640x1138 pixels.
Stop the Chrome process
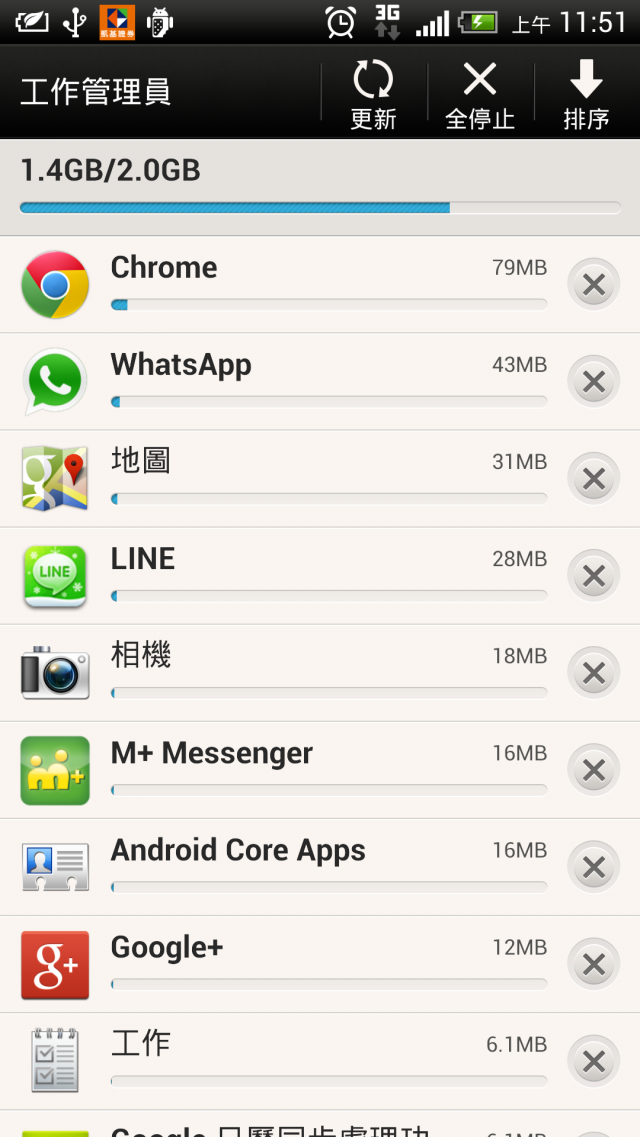click(x=593, y=286)
